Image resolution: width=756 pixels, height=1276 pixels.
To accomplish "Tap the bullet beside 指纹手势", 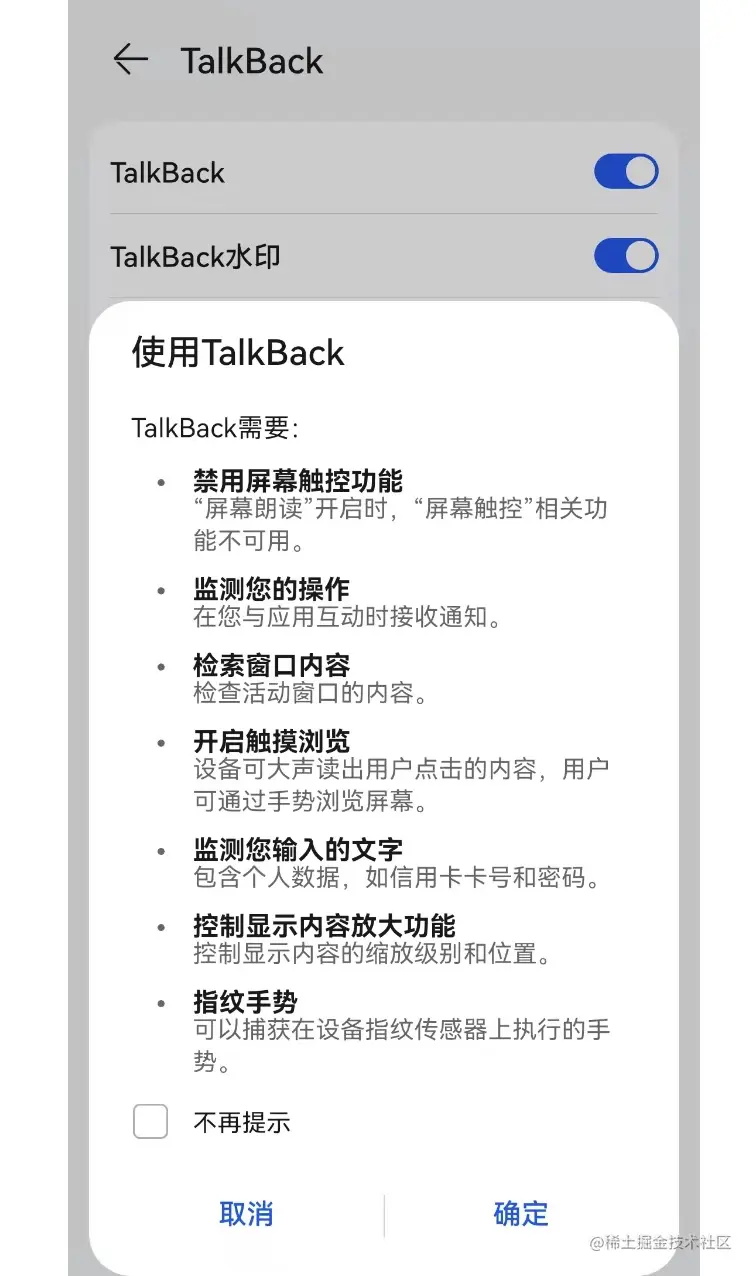I will tap(163, 1002).
